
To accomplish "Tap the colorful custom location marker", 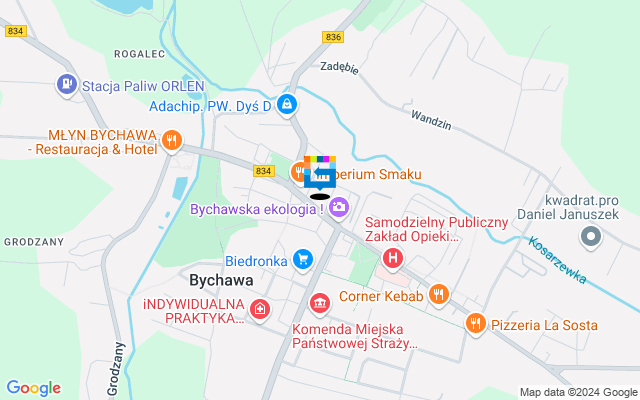I will (320, 174).
